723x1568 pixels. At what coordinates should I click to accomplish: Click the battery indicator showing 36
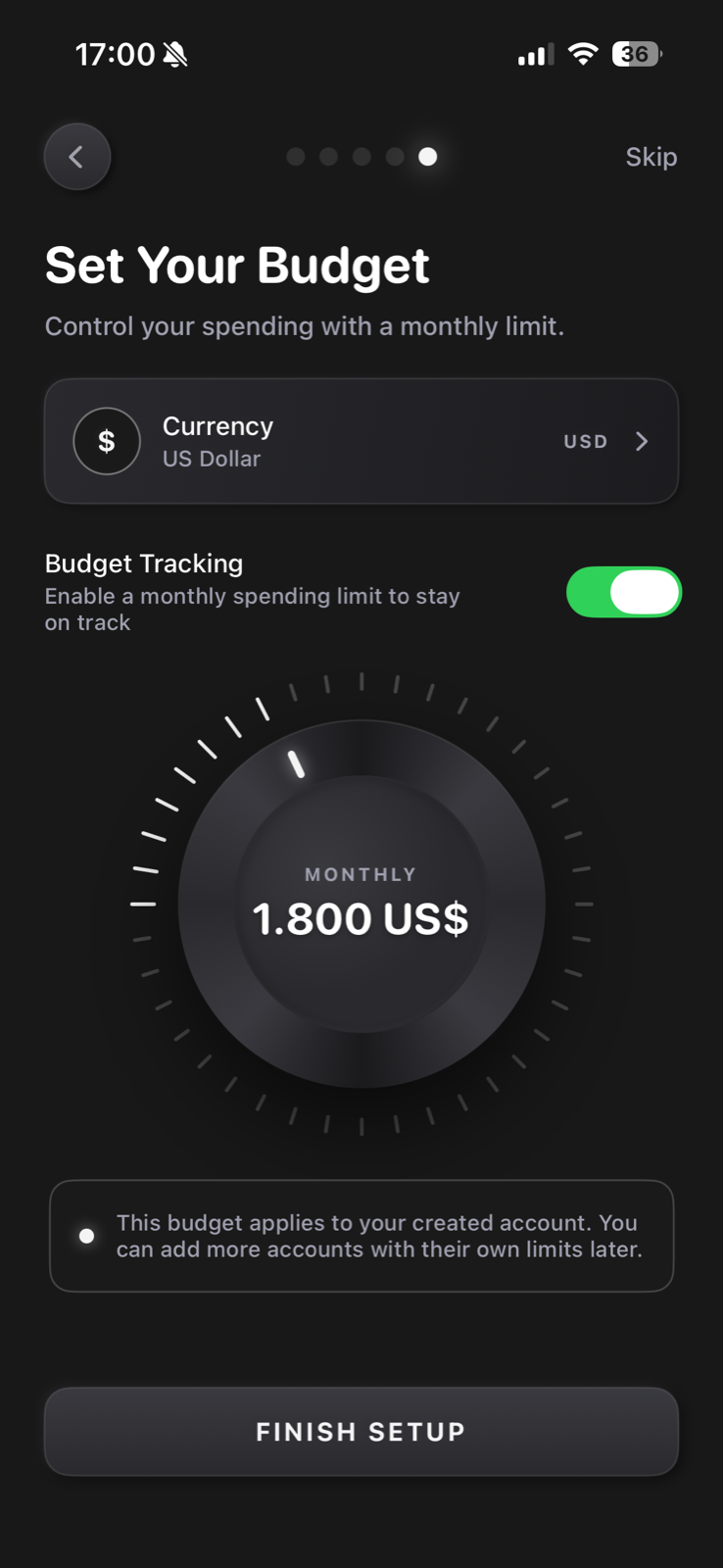tap(635, 54)
